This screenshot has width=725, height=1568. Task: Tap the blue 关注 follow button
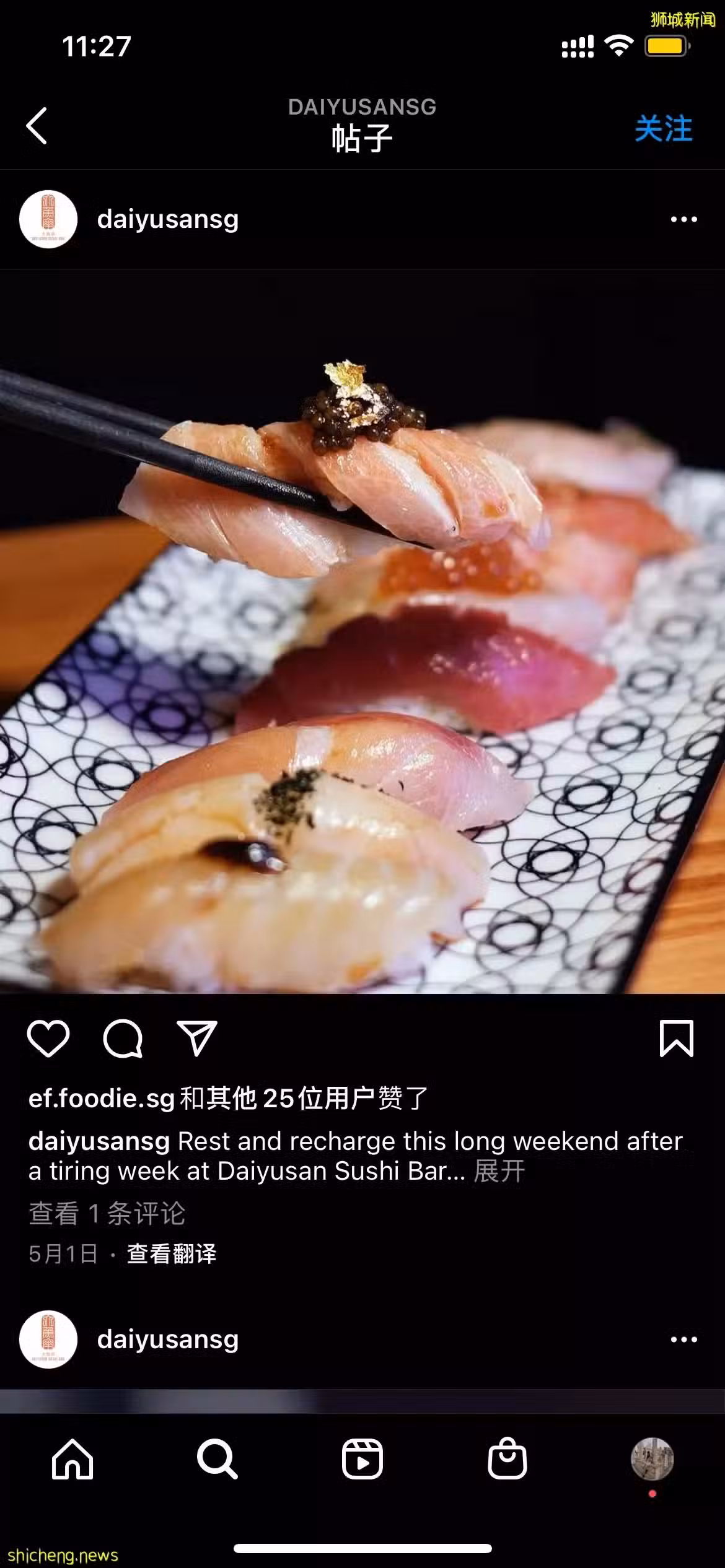click(663, 129)
